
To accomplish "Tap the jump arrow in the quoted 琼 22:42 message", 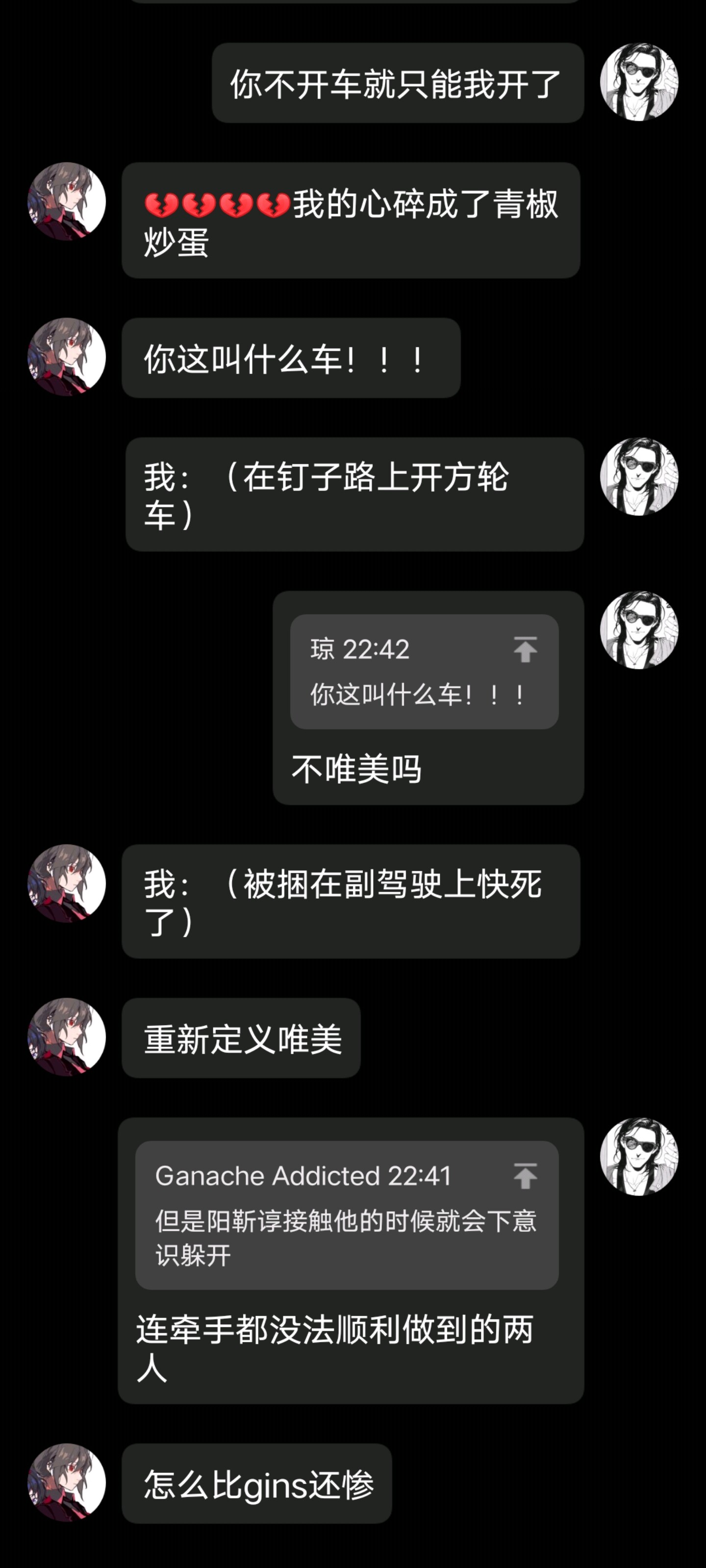I will [x=525, y=649].
